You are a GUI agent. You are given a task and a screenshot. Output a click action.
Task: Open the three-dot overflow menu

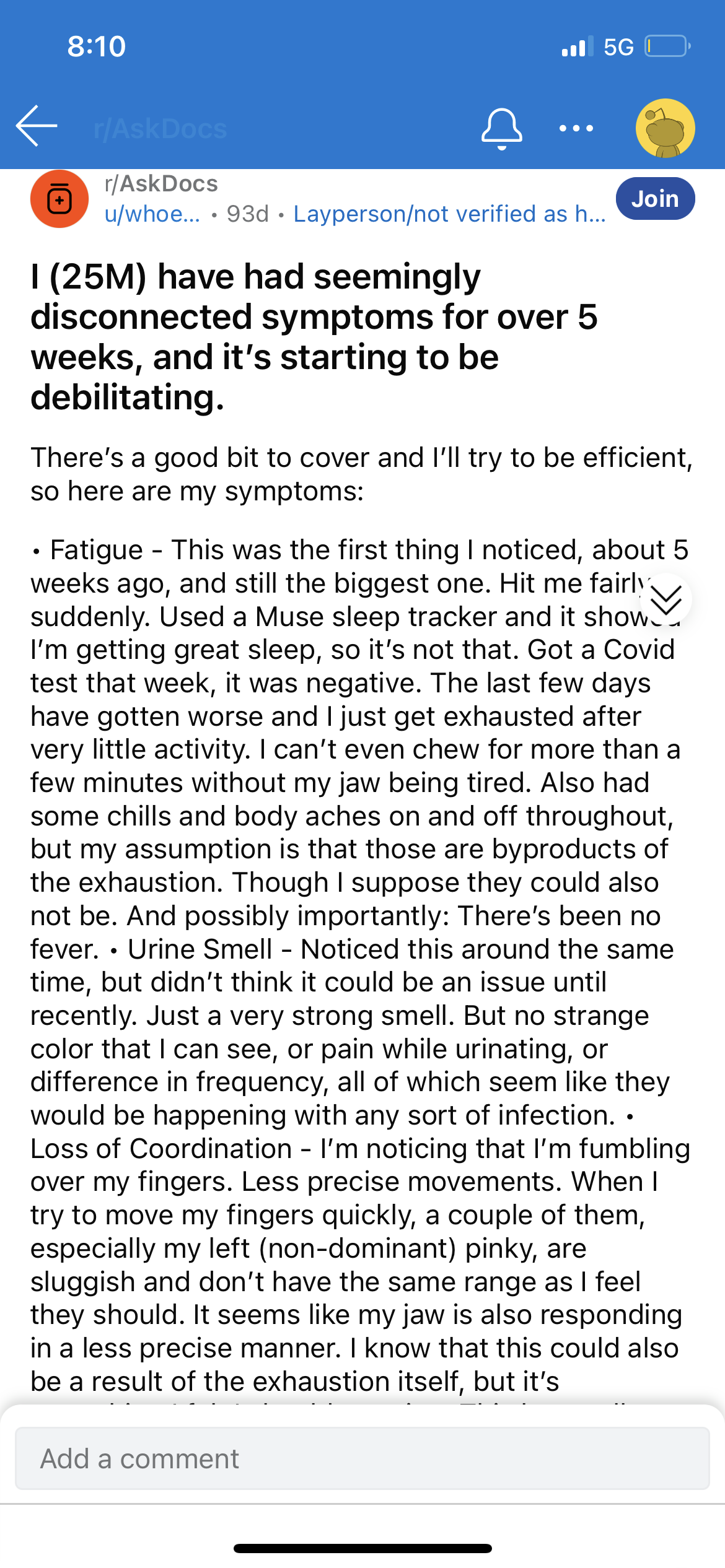pyautogui.click(x=576, y=128)
